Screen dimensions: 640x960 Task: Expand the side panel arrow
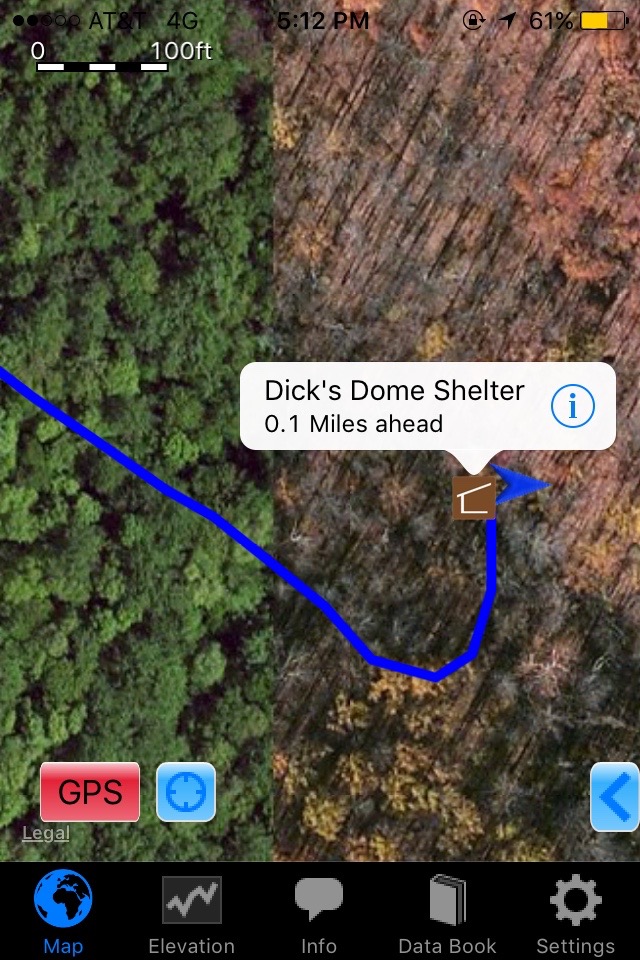[x=615, y=797]
